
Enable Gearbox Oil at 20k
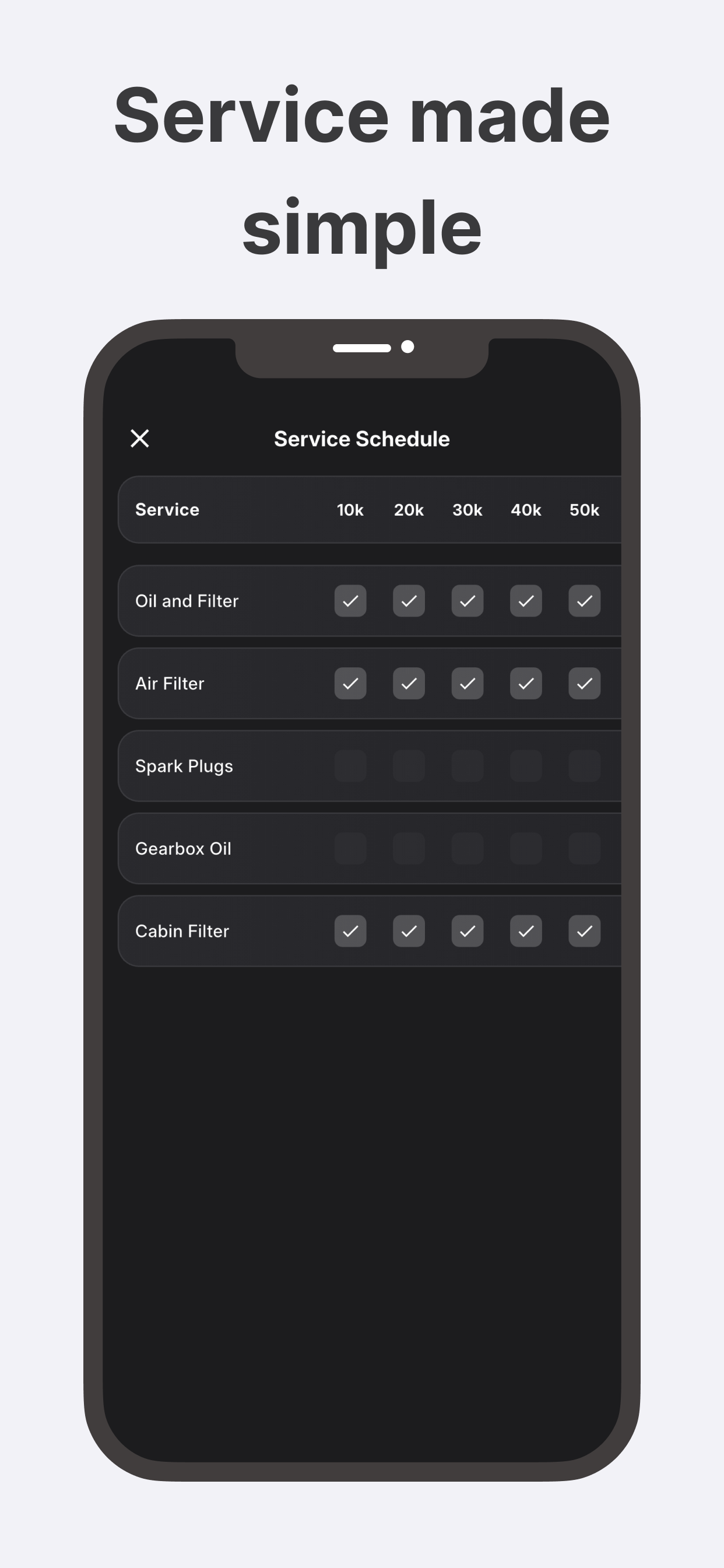[x=408, y=849]
